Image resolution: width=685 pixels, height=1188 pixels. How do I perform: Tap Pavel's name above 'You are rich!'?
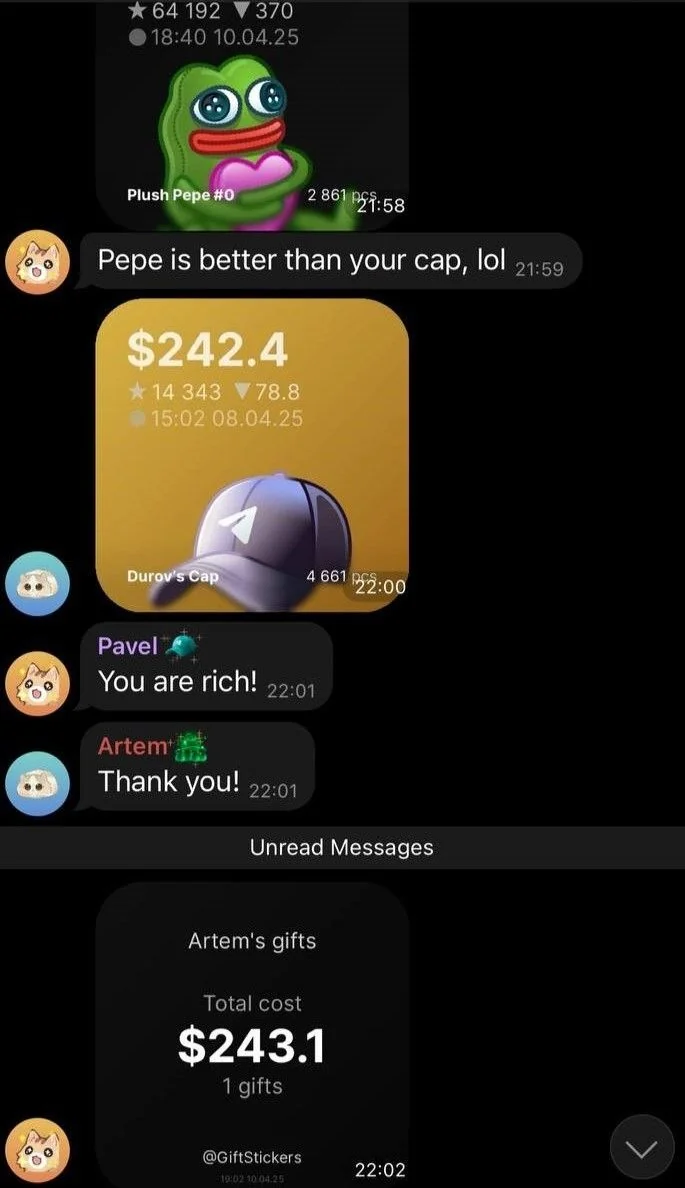tap(127, 646)
